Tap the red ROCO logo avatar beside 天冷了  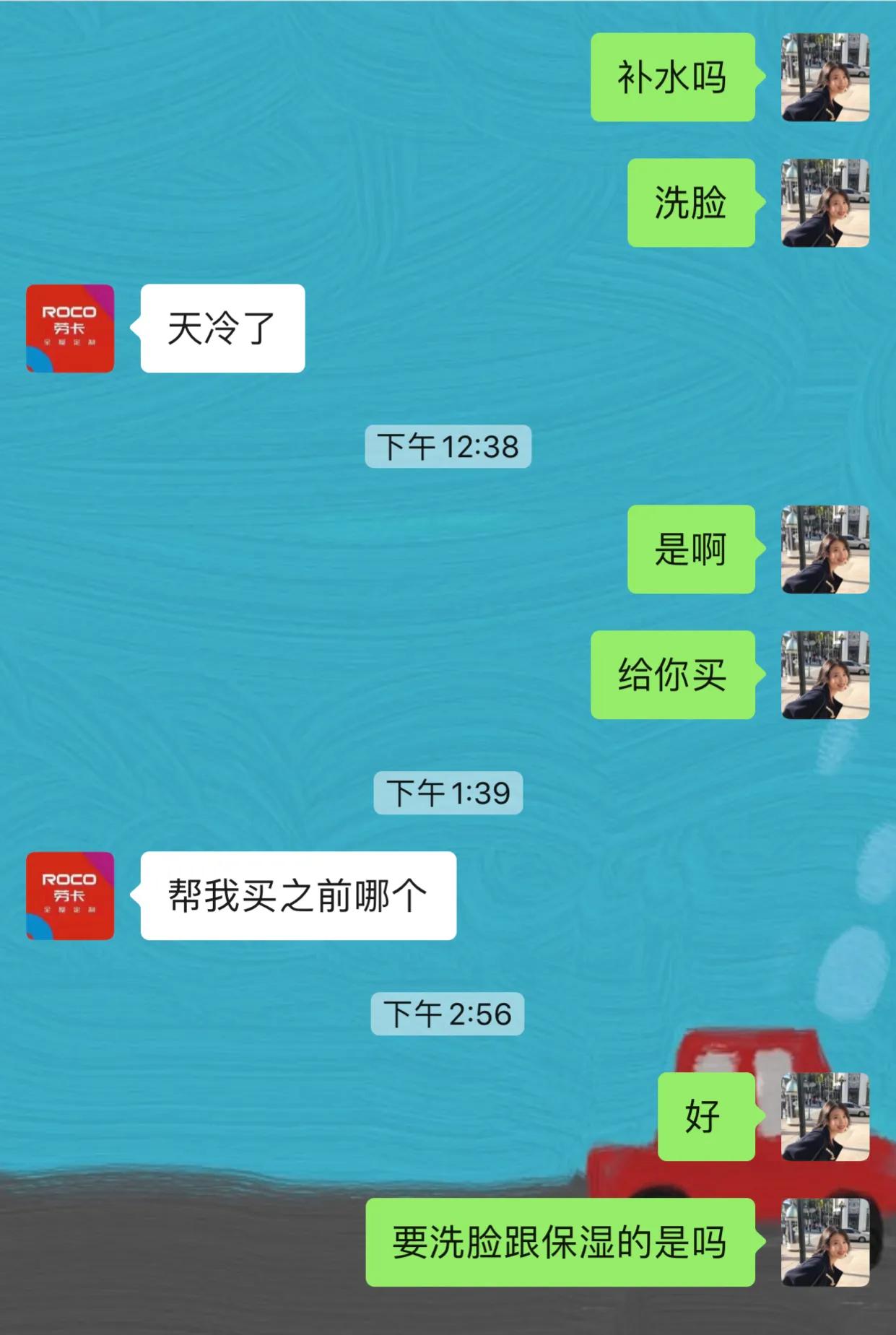pyautogui.click(x=70, y=329)
